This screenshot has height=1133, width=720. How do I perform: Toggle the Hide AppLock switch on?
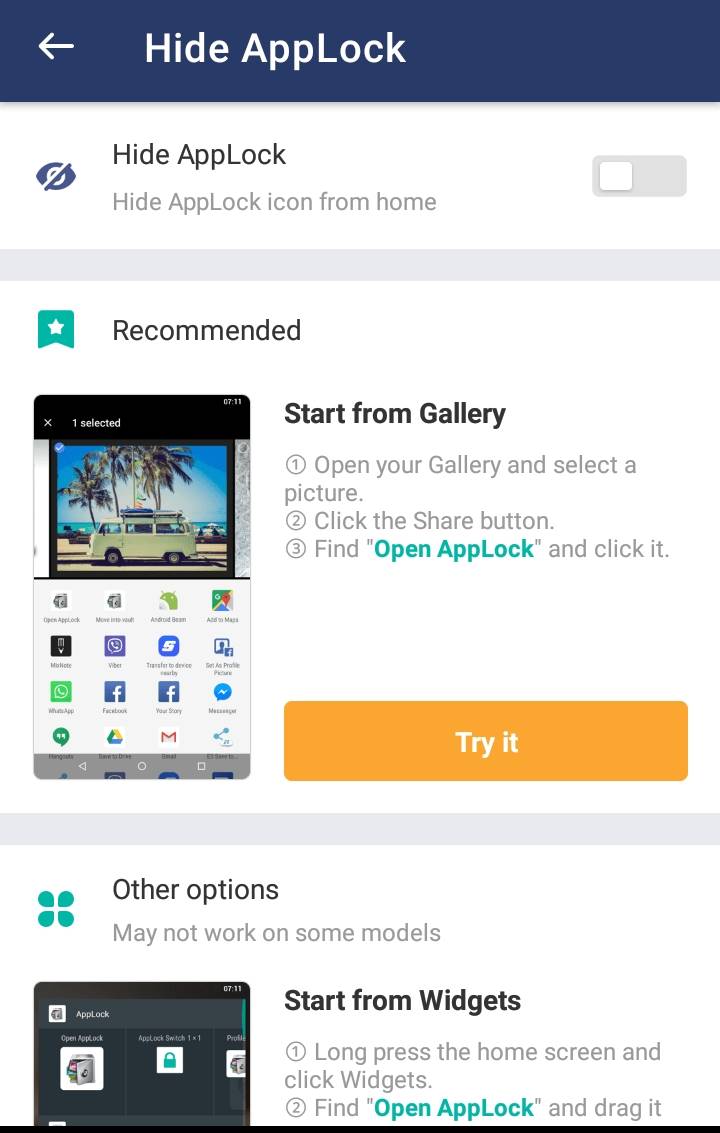638,177
